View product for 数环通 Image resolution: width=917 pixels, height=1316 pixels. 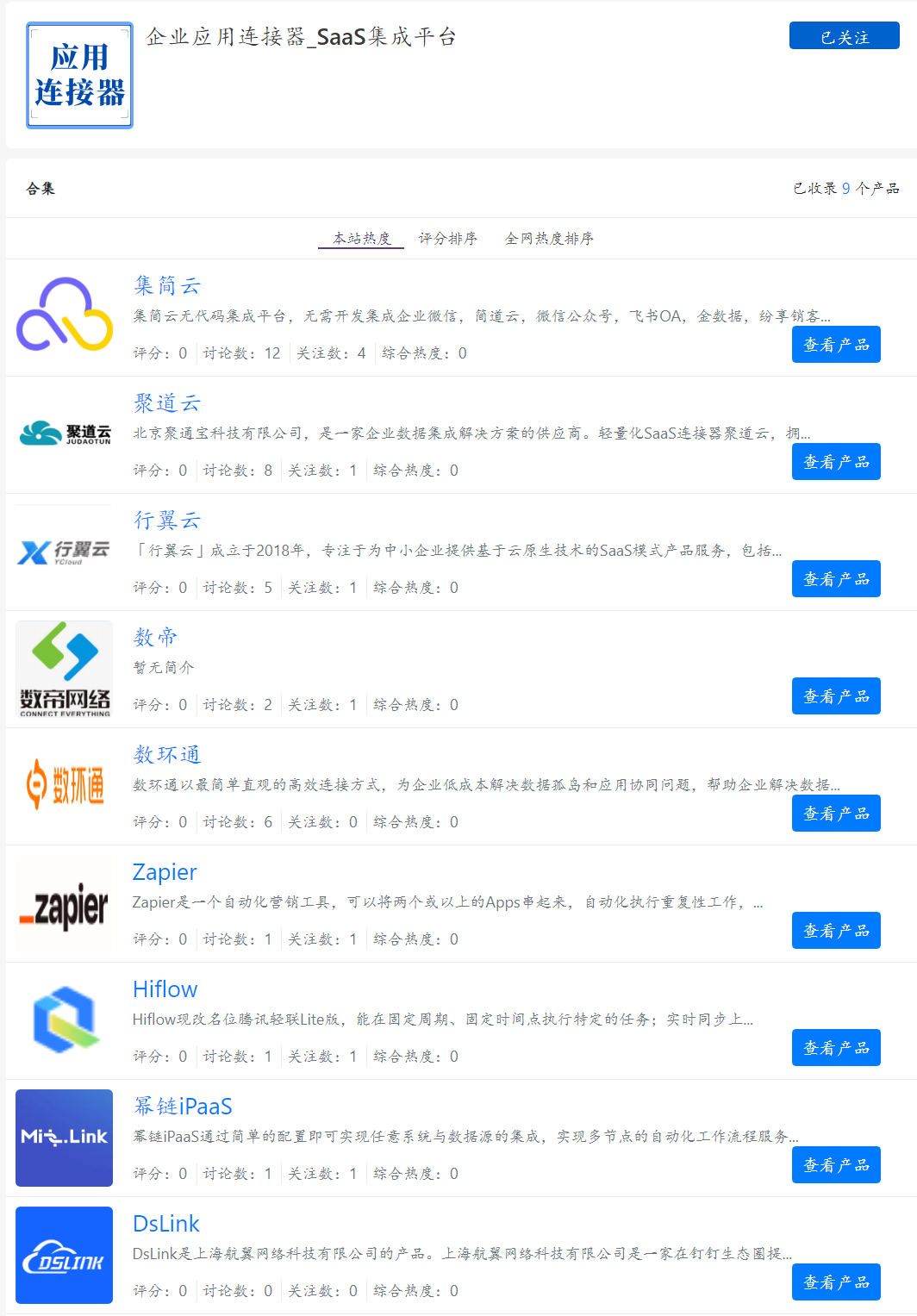click(x=835, y=814)
